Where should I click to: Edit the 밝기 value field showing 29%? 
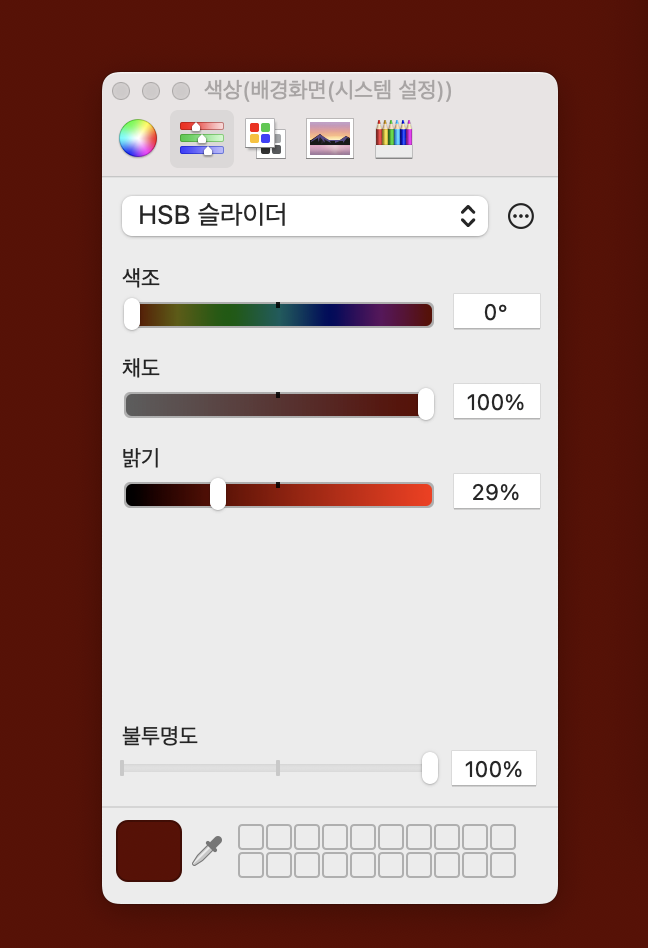tap(496, 492)
